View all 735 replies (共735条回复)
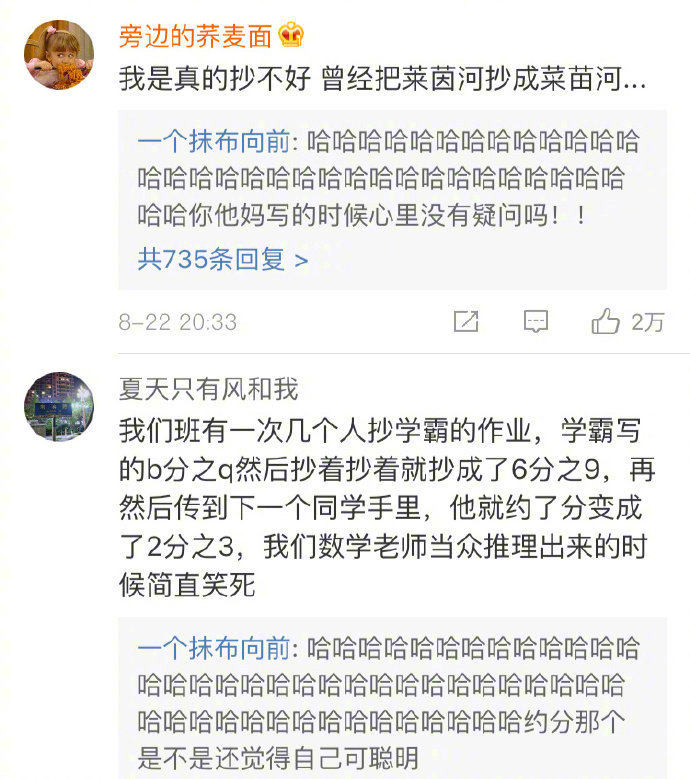This screenshot has width=690, height=779. (223, 260)
